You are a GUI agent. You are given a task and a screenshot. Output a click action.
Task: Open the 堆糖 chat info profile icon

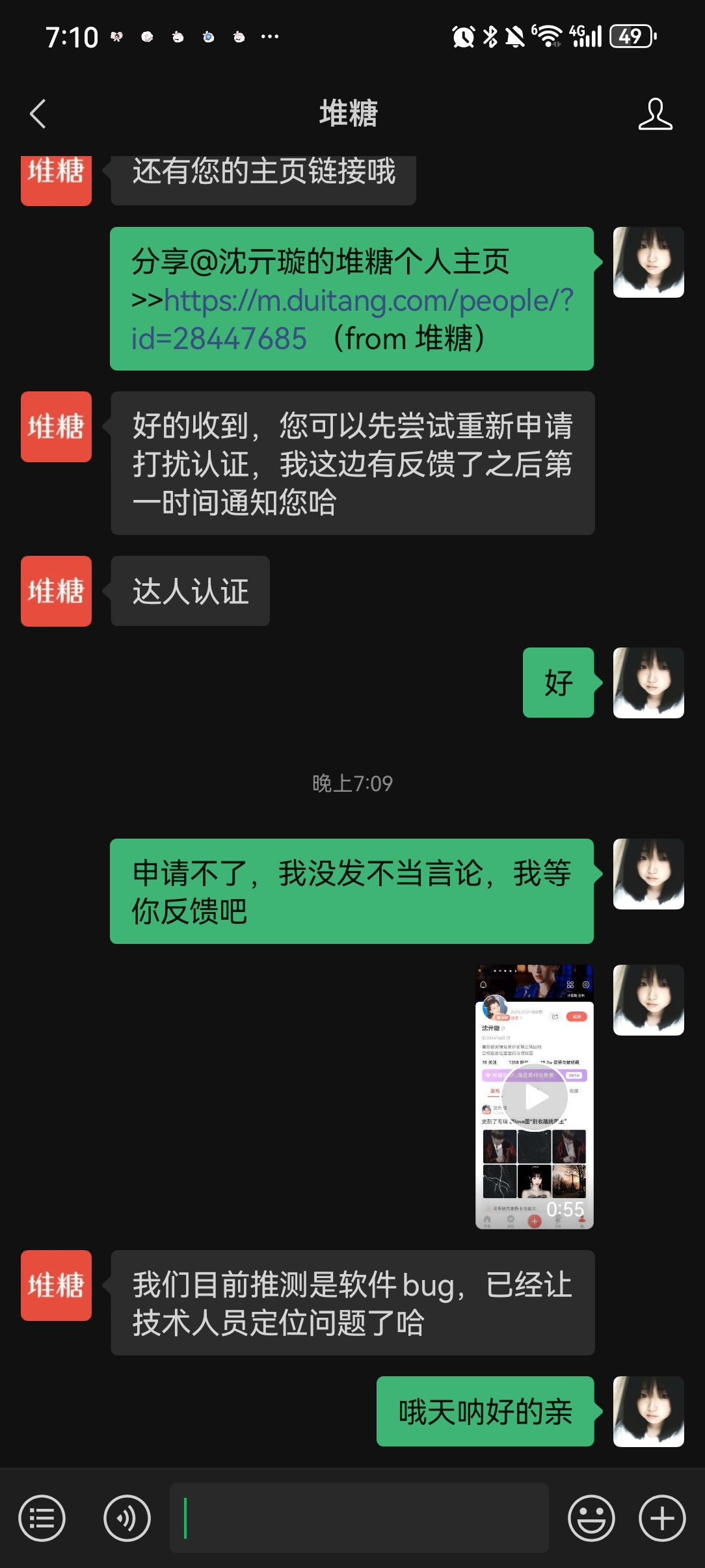click(654, 114)
